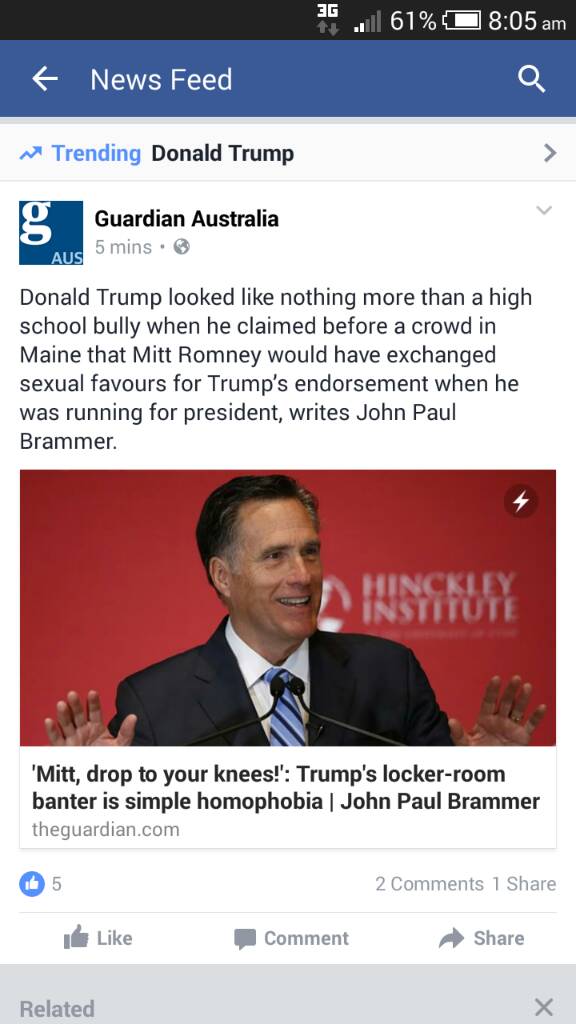576x1024 pixels.
Task: Open the article image preview
Action: tap(288, 607)
